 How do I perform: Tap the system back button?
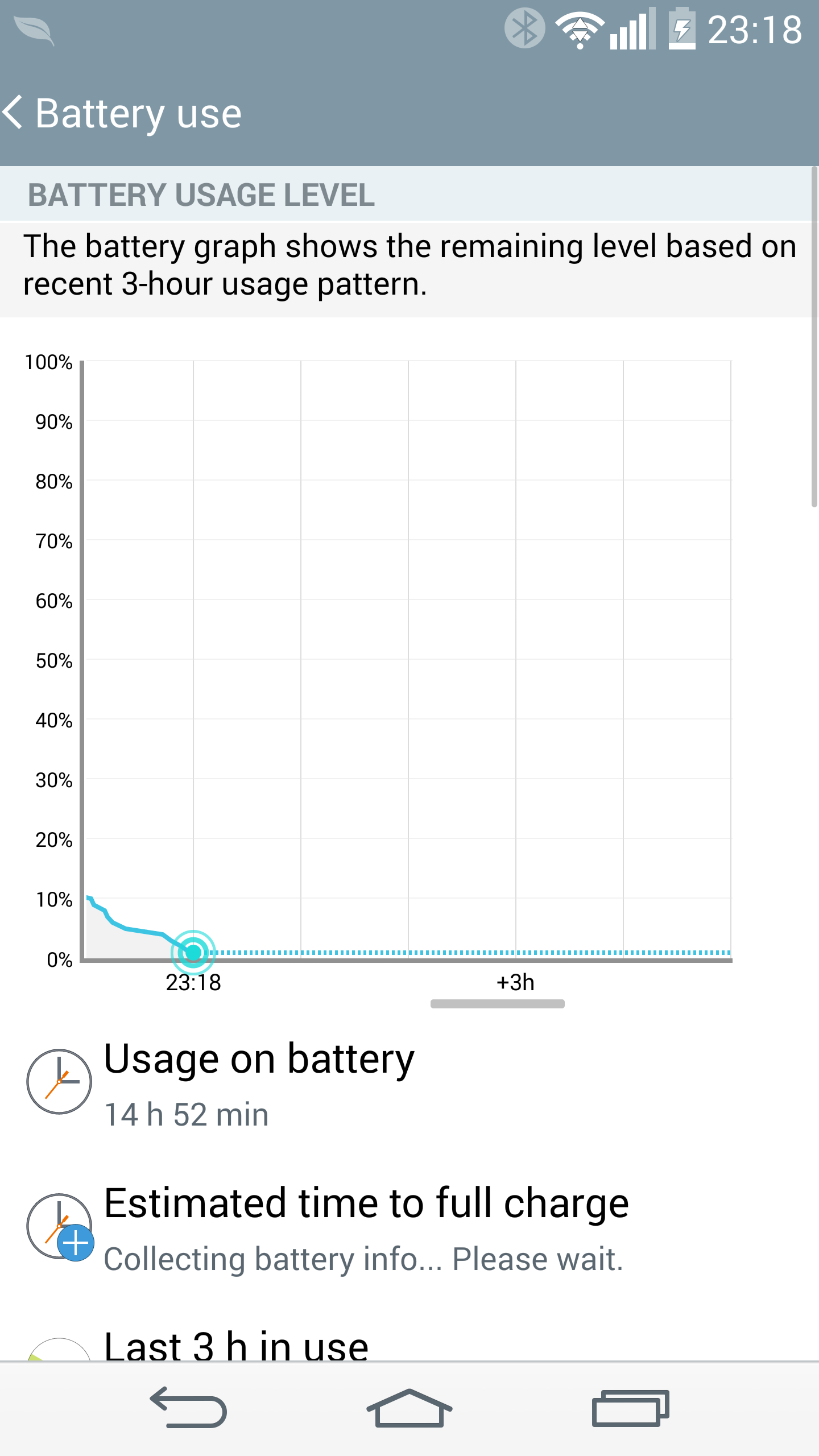[189, 1408]
